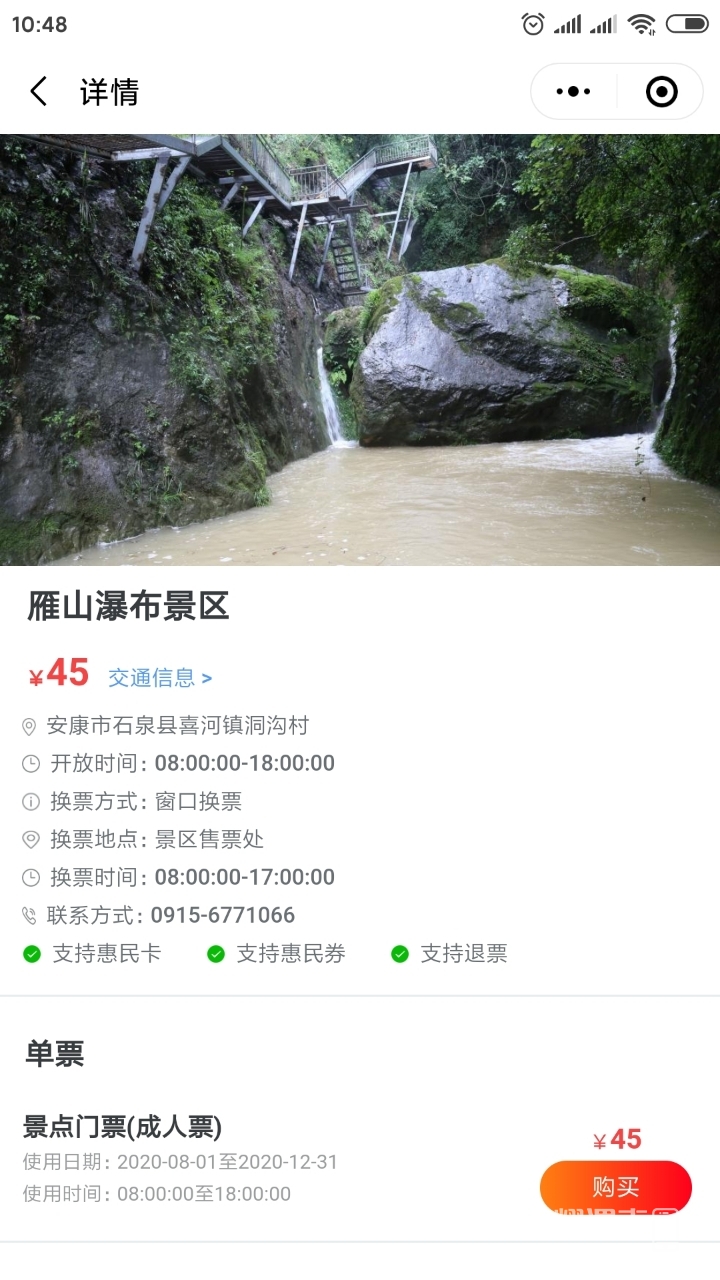The image size is (720, 1280).
Task: Tap 购买 to buy the adult ticket
Action: [x=615, y=1187]
